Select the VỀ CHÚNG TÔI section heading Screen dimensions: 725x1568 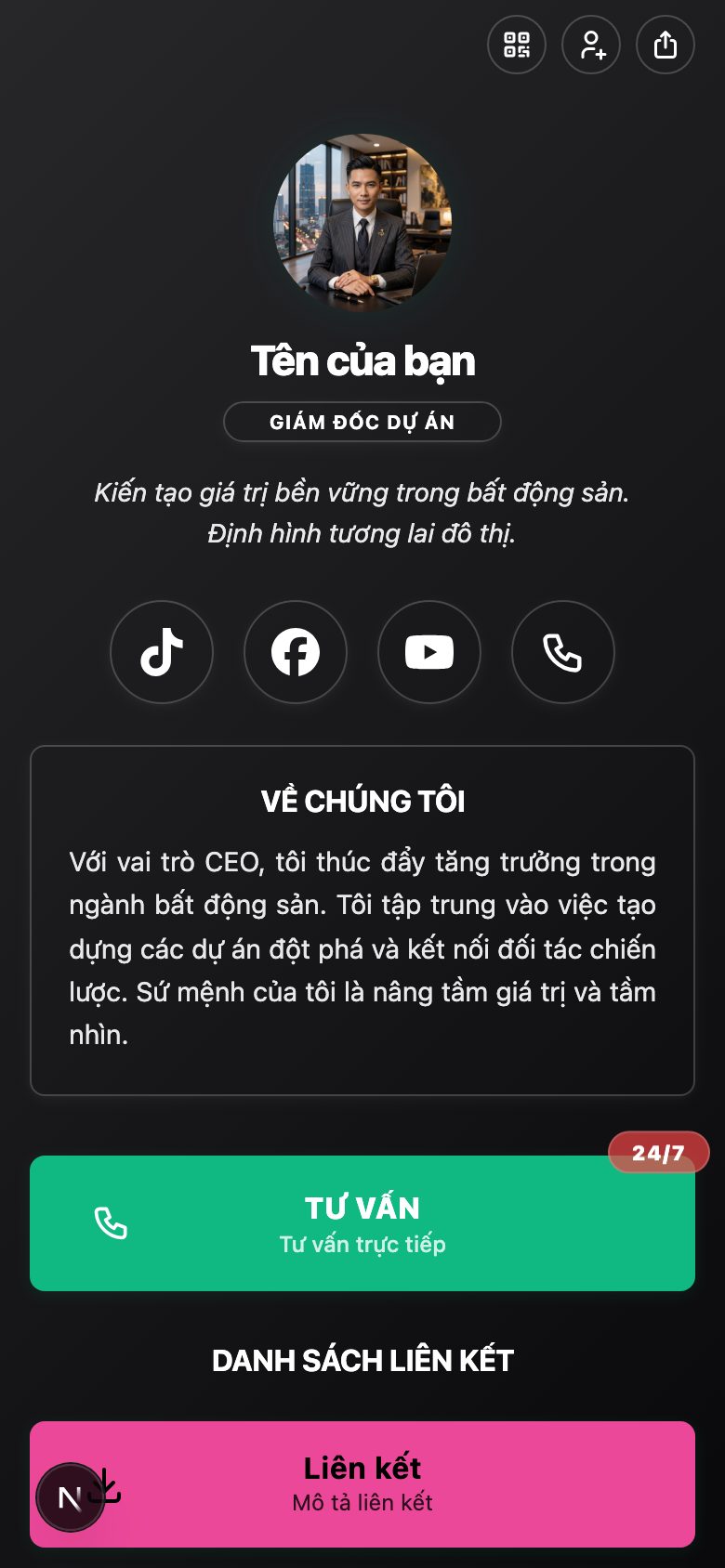pyautogui.click(x=362, y=801)
